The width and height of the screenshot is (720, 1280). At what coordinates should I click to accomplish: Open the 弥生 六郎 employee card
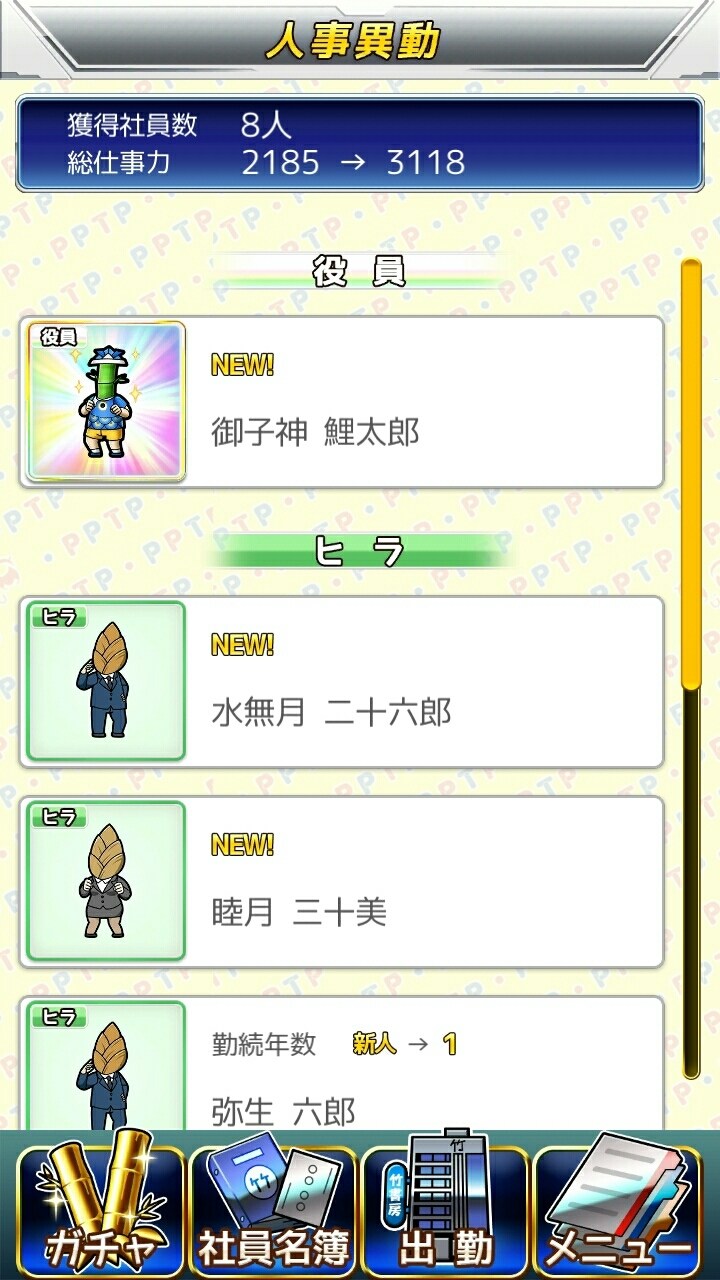point(341,1063)
